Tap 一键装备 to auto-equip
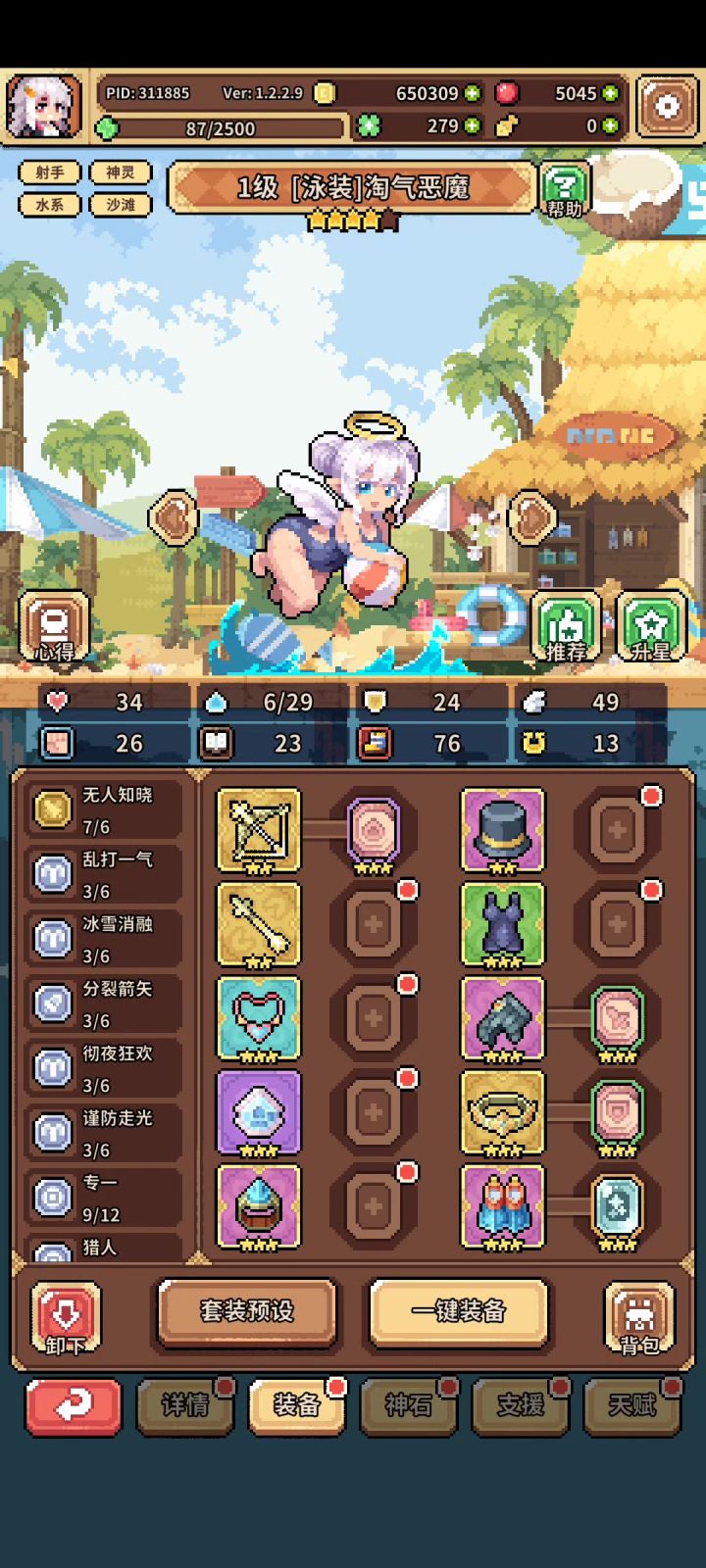Viewport: 706px width, 1568px height. pos(458,1311)
